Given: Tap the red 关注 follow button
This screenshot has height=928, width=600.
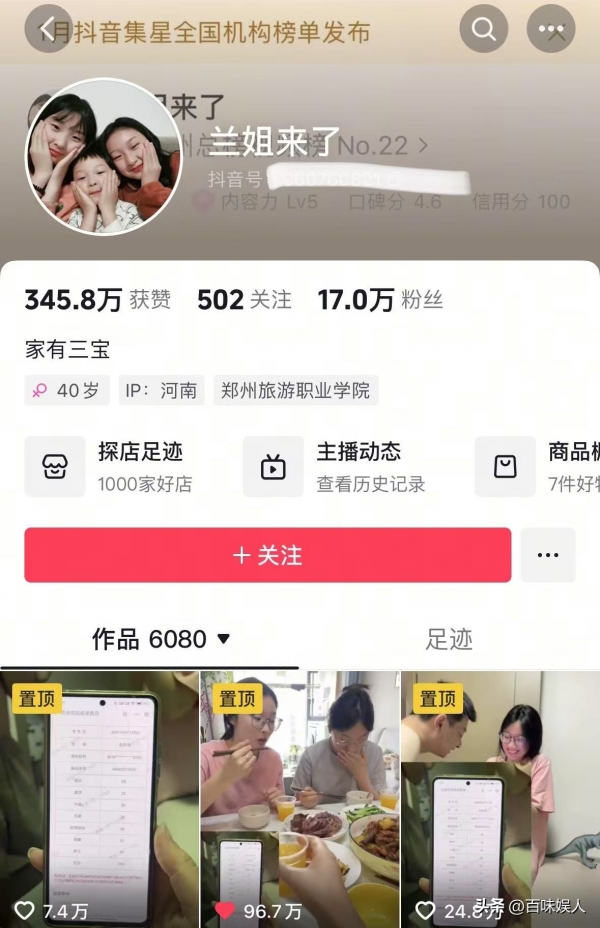Looking at the screenshot, I should [x=267, y=555].
